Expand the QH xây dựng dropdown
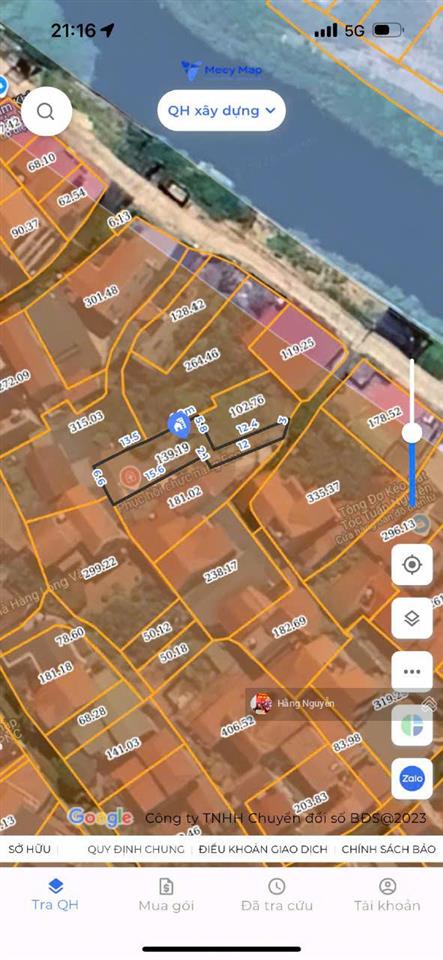This screenshot has width=443, height=960. tap(222, 111)
